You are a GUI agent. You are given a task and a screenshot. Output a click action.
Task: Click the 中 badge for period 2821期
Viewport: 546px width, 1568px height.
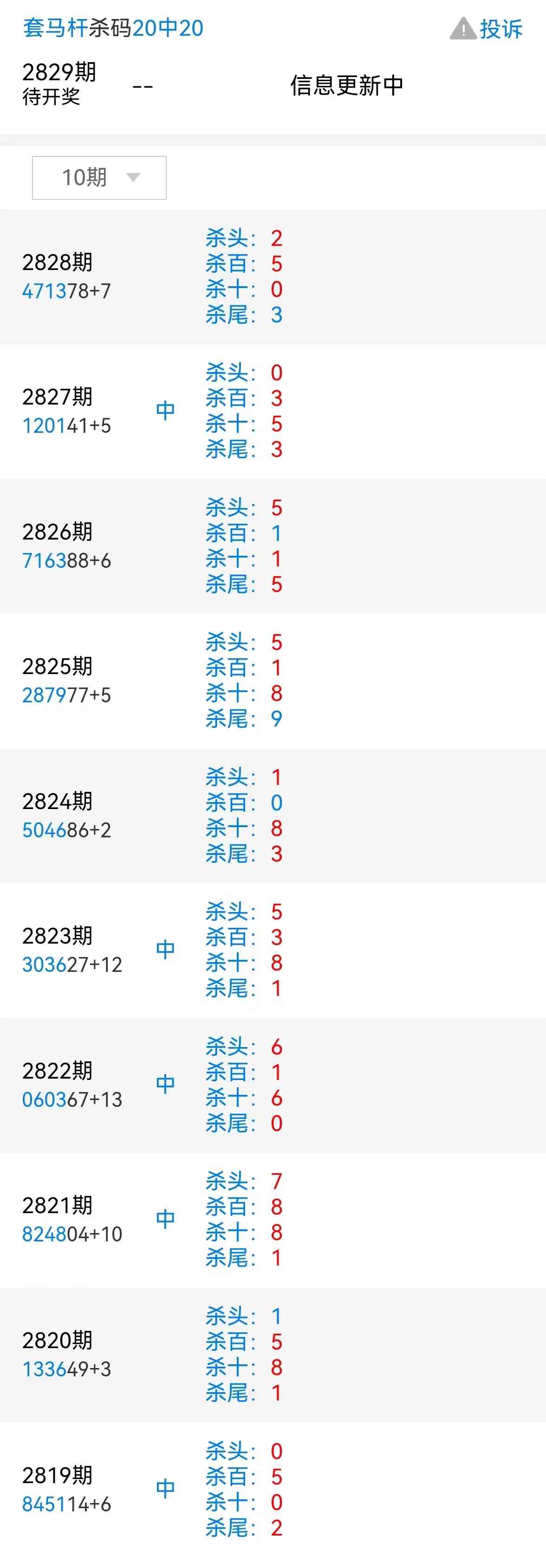tap(166, 1218)
